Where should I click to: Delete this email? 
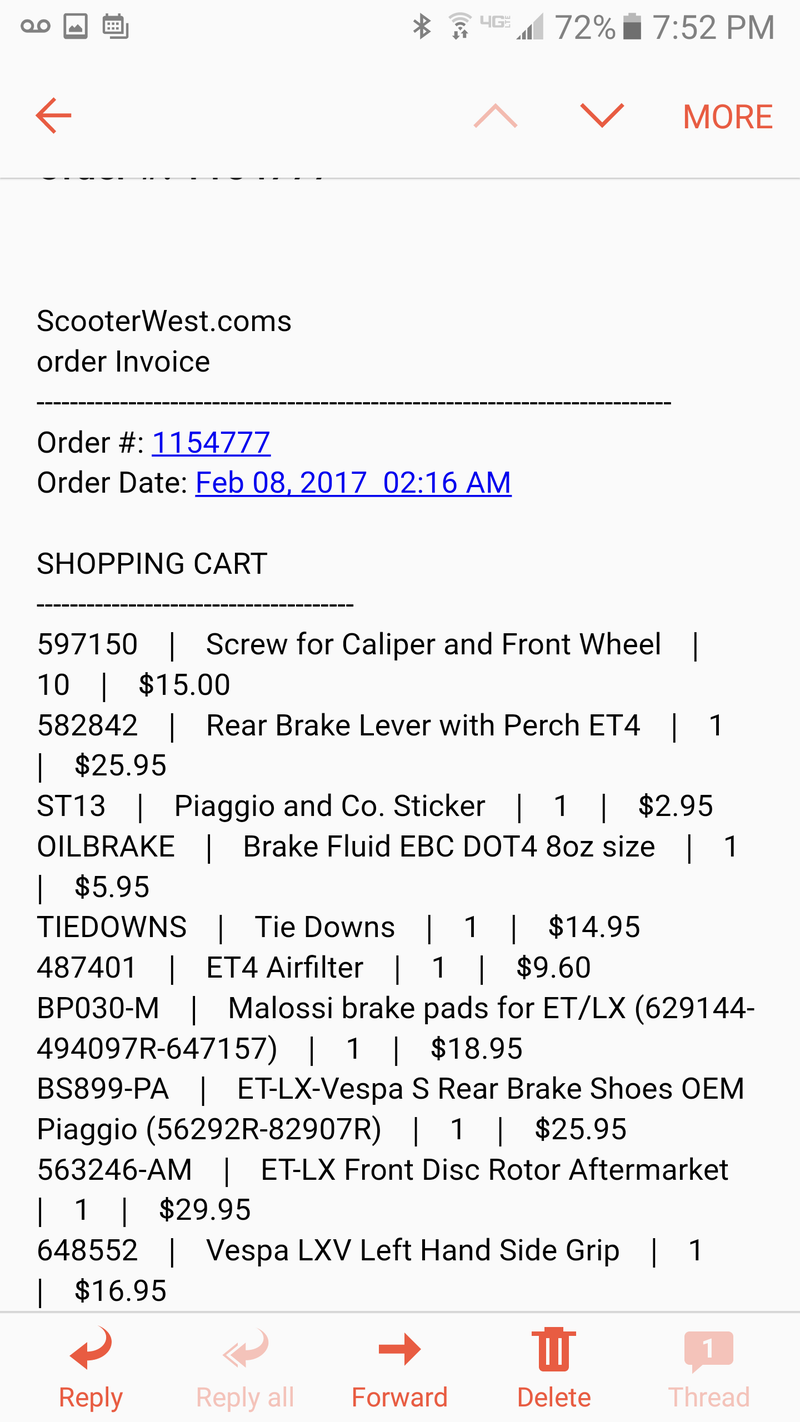pos(553,1368)
